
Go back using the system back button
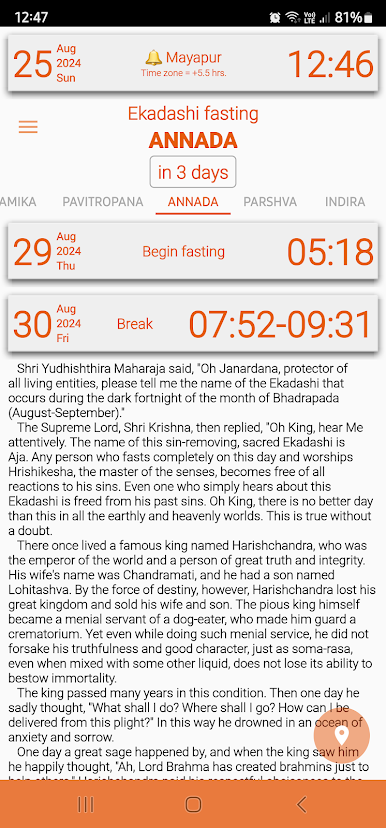(x=302, y=804)
